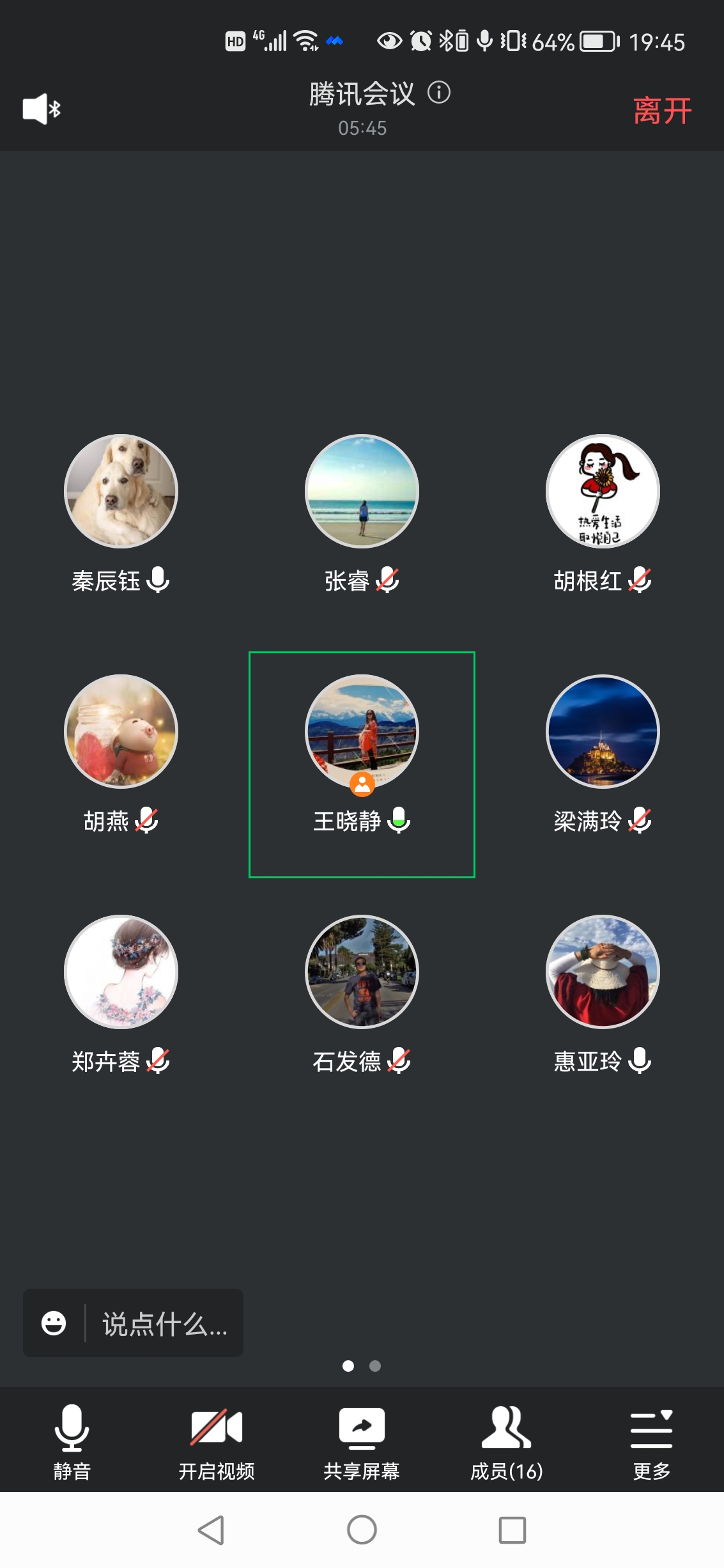
Task: Tap 胡燕's avatar
Action: coord(121,732)
